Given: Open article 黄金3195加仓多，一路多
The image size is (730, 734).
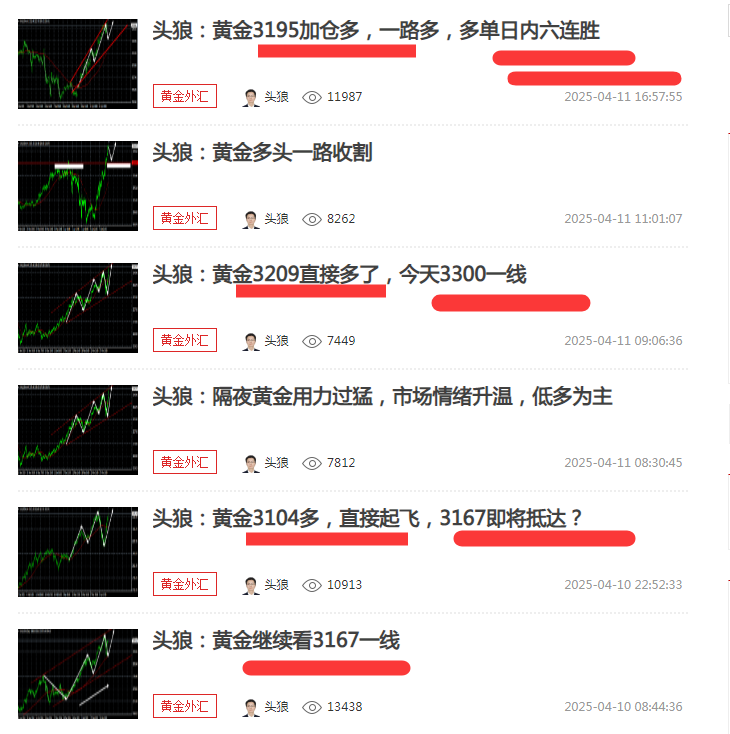Looking at the screenshot, I should coord(375,31).
